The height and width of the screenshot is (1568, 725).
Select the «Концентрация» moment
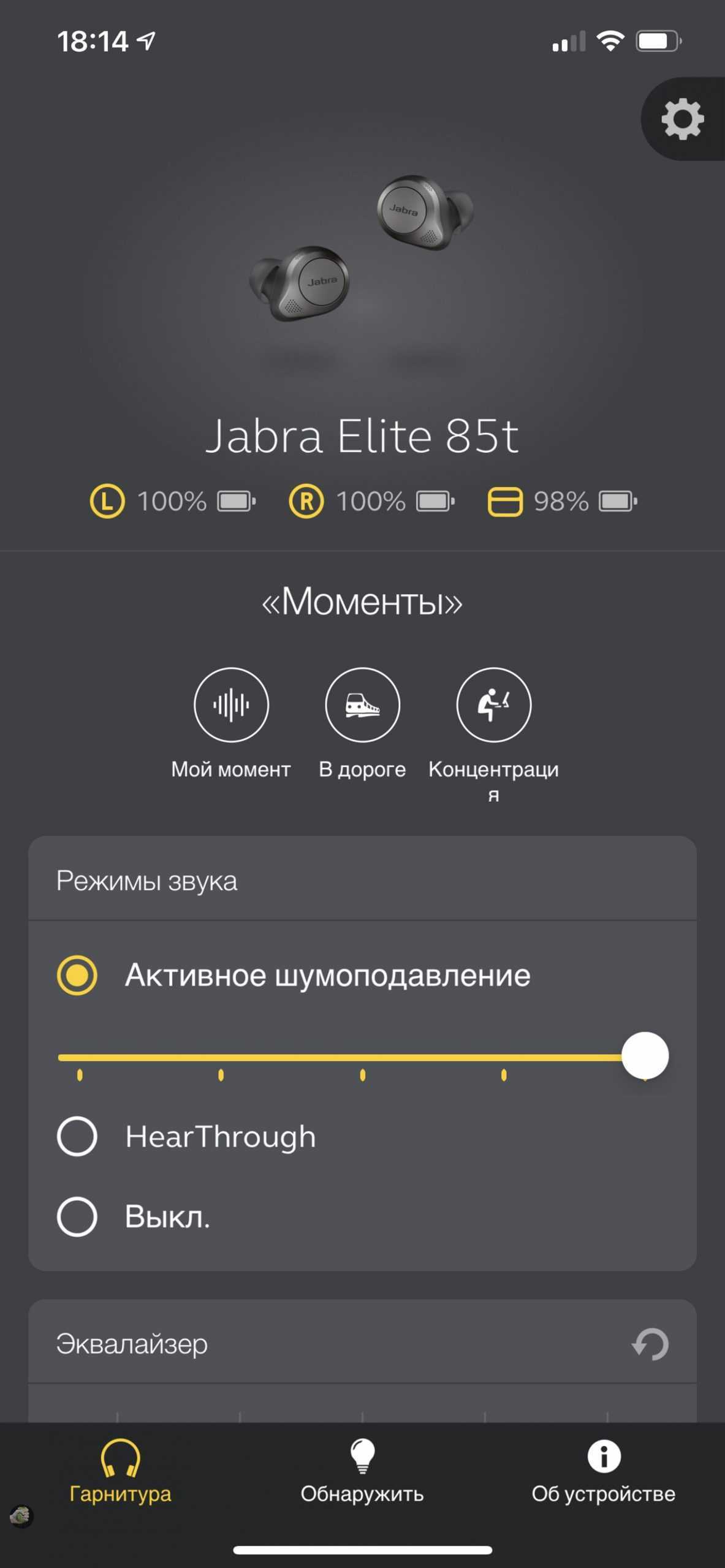pyautogui.click(x=493, y=704)
